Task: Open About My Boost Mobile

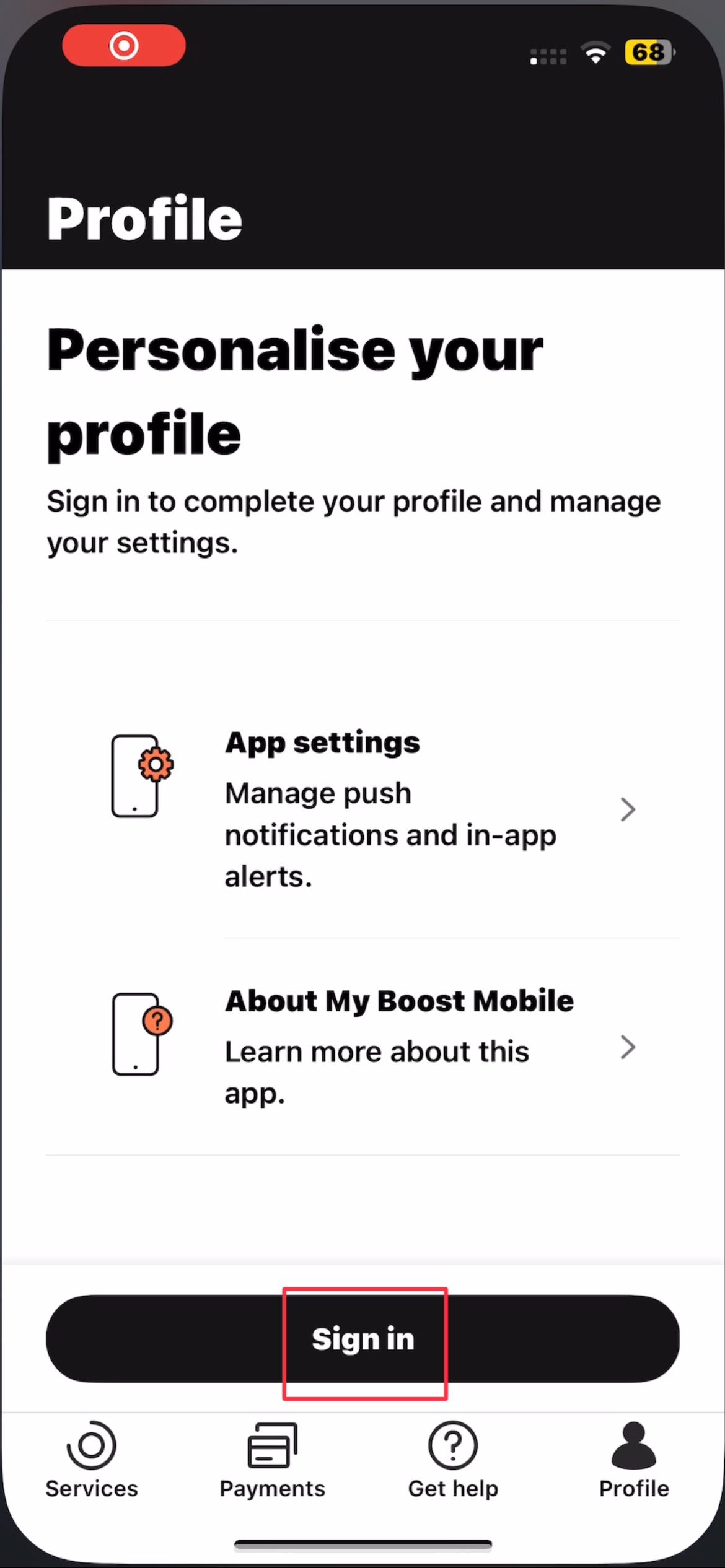Action: point(372,1047)
